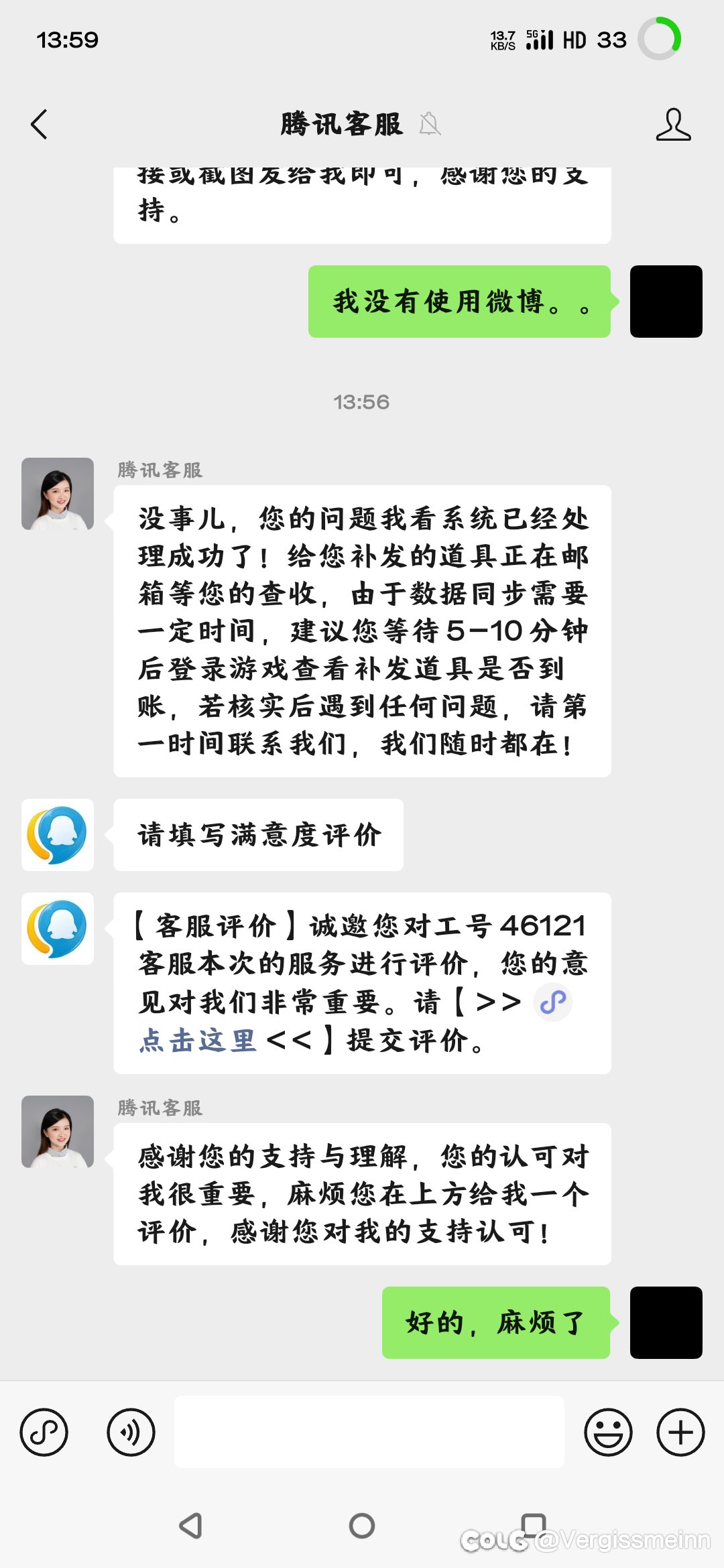
Task: Focus the message text field
Action: (369, 1432)
